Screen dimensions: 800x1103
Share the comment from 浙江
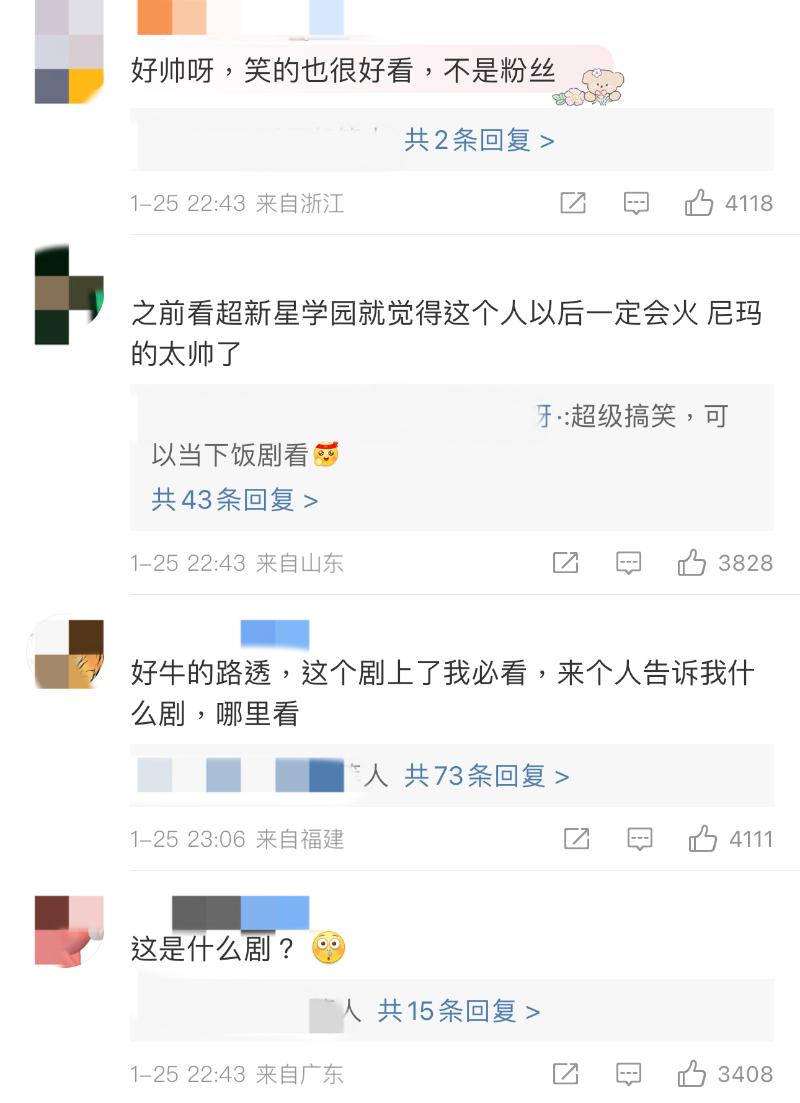pos(573,203)
